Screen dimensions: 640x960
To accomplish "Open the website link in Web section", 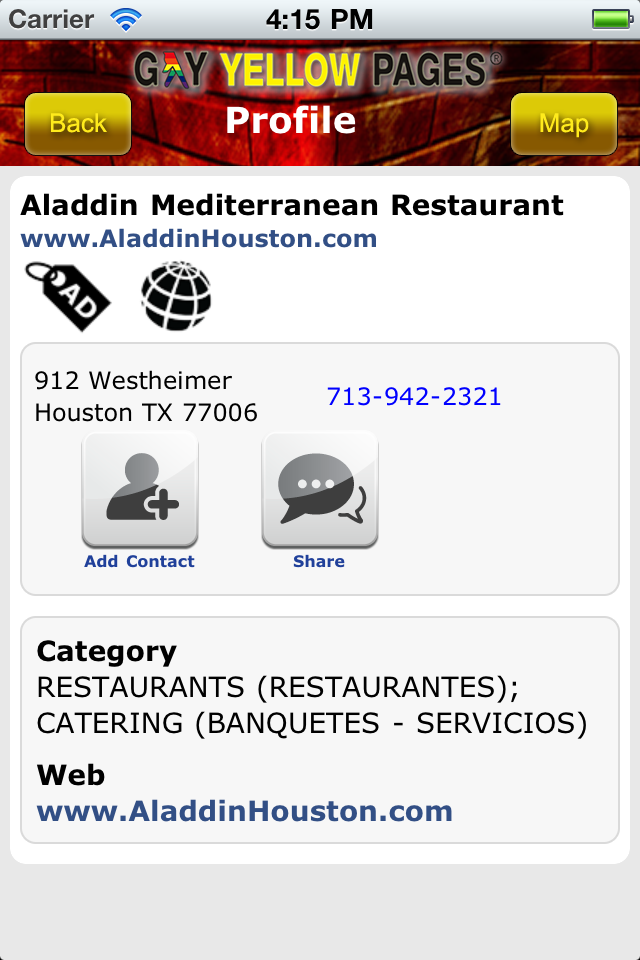I will [x=245, y=811].
